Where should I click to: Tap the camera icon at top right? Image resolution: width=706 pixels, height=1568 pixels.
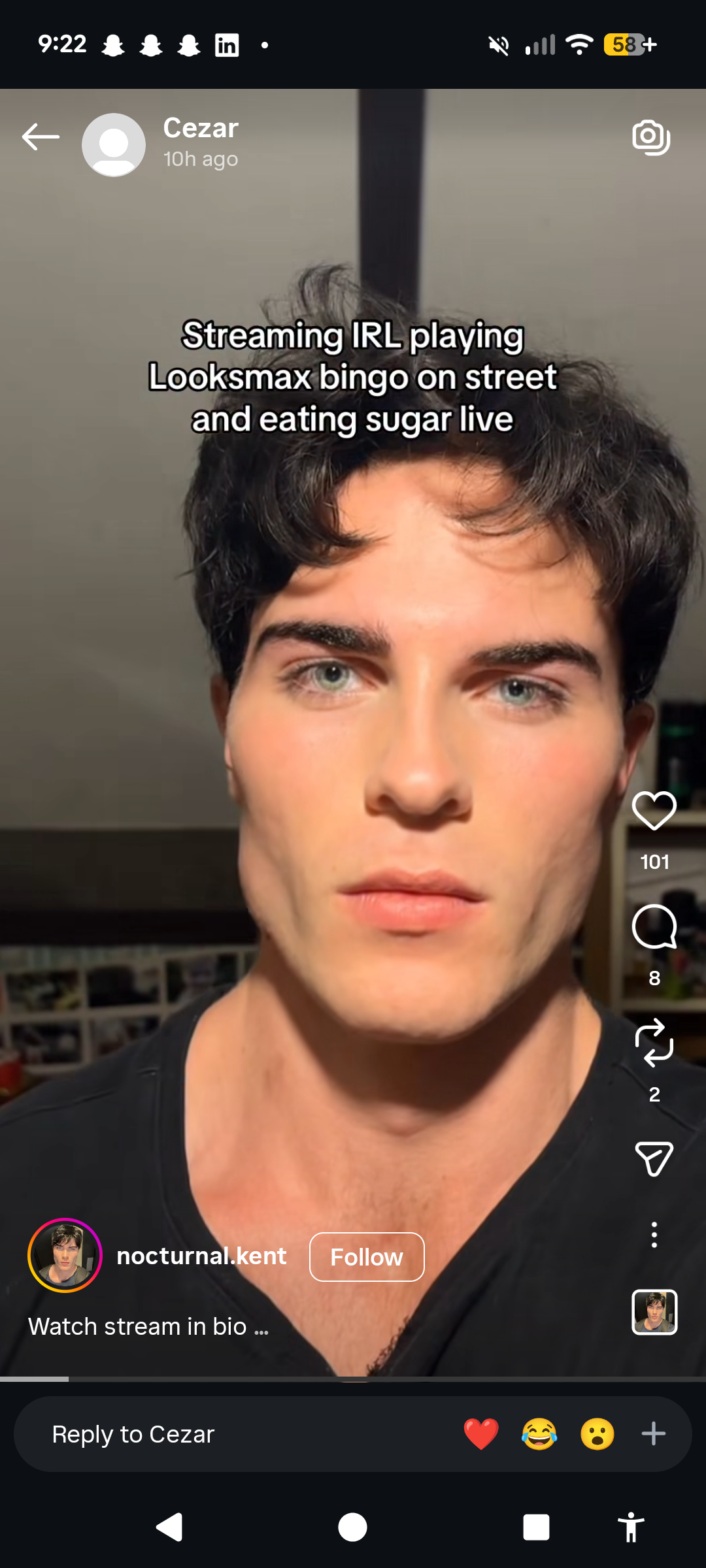pyautogui.click(x=651, y=137)
